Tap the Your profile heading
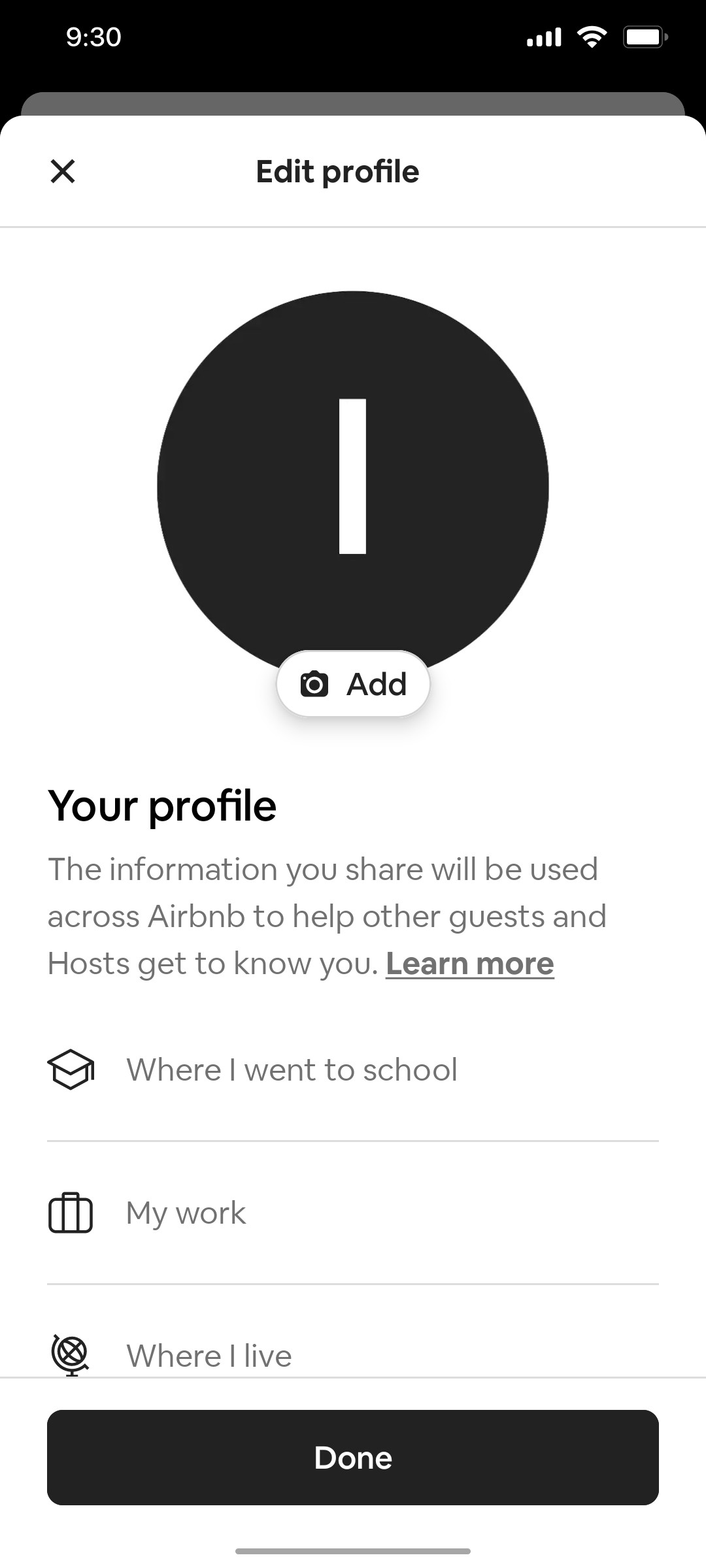Image resolution: width=706 pixels, height=1568 pixels. click(x=163, y=806)
